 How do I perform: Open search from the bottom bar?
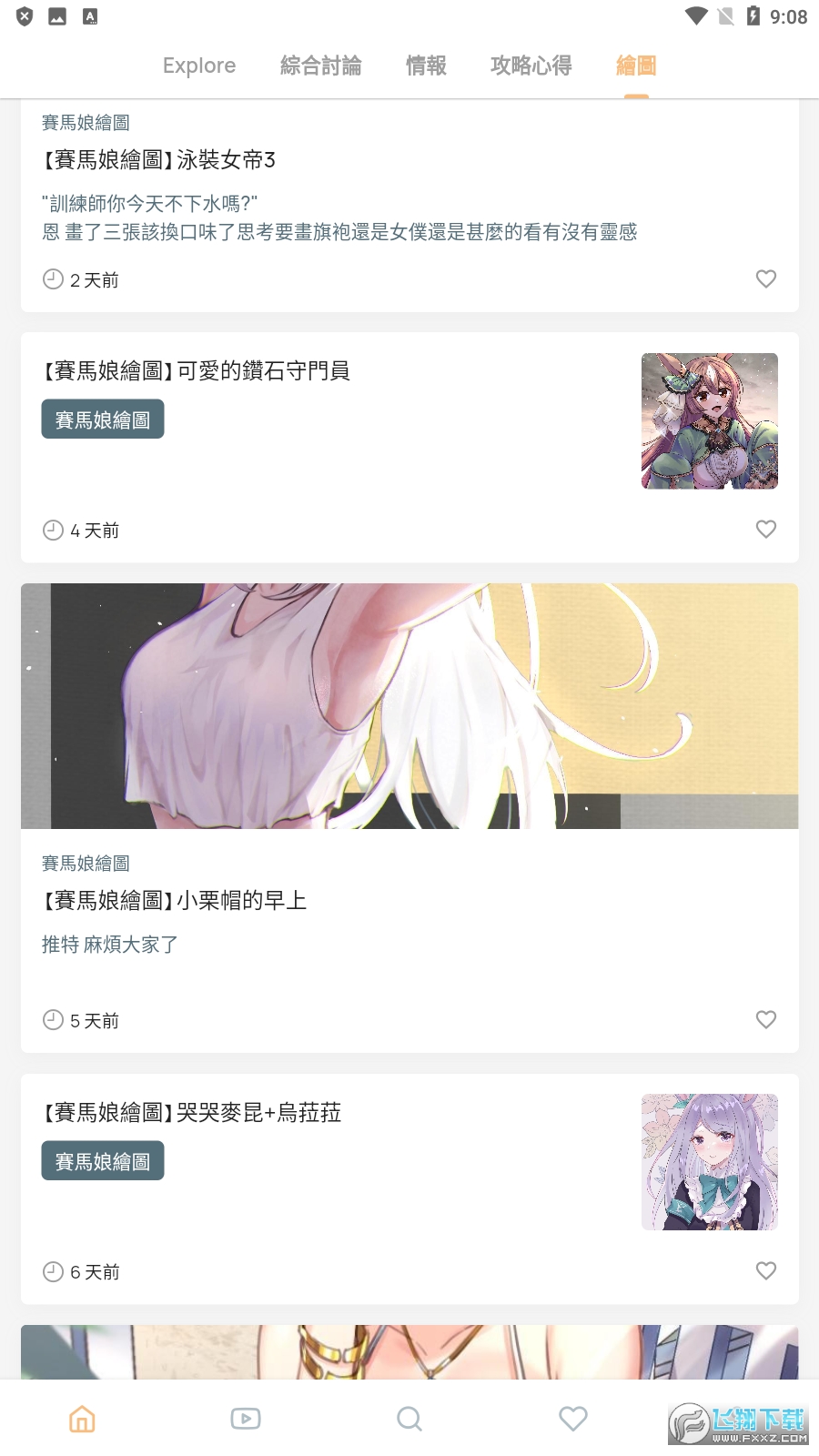click(x=409, y=1419)
